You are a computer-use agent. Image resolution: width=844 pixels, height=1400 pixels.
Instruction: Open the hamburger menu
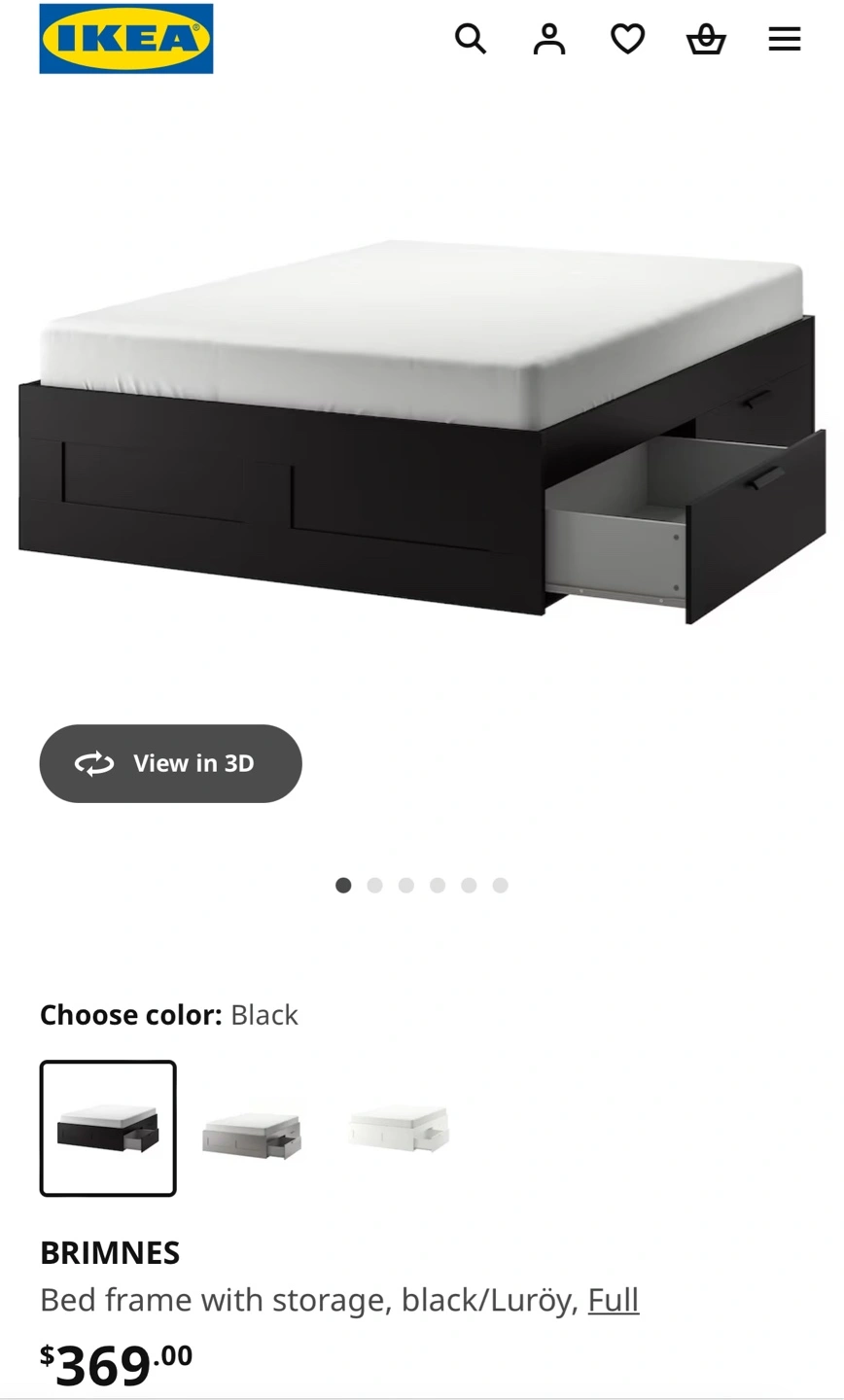785,39
